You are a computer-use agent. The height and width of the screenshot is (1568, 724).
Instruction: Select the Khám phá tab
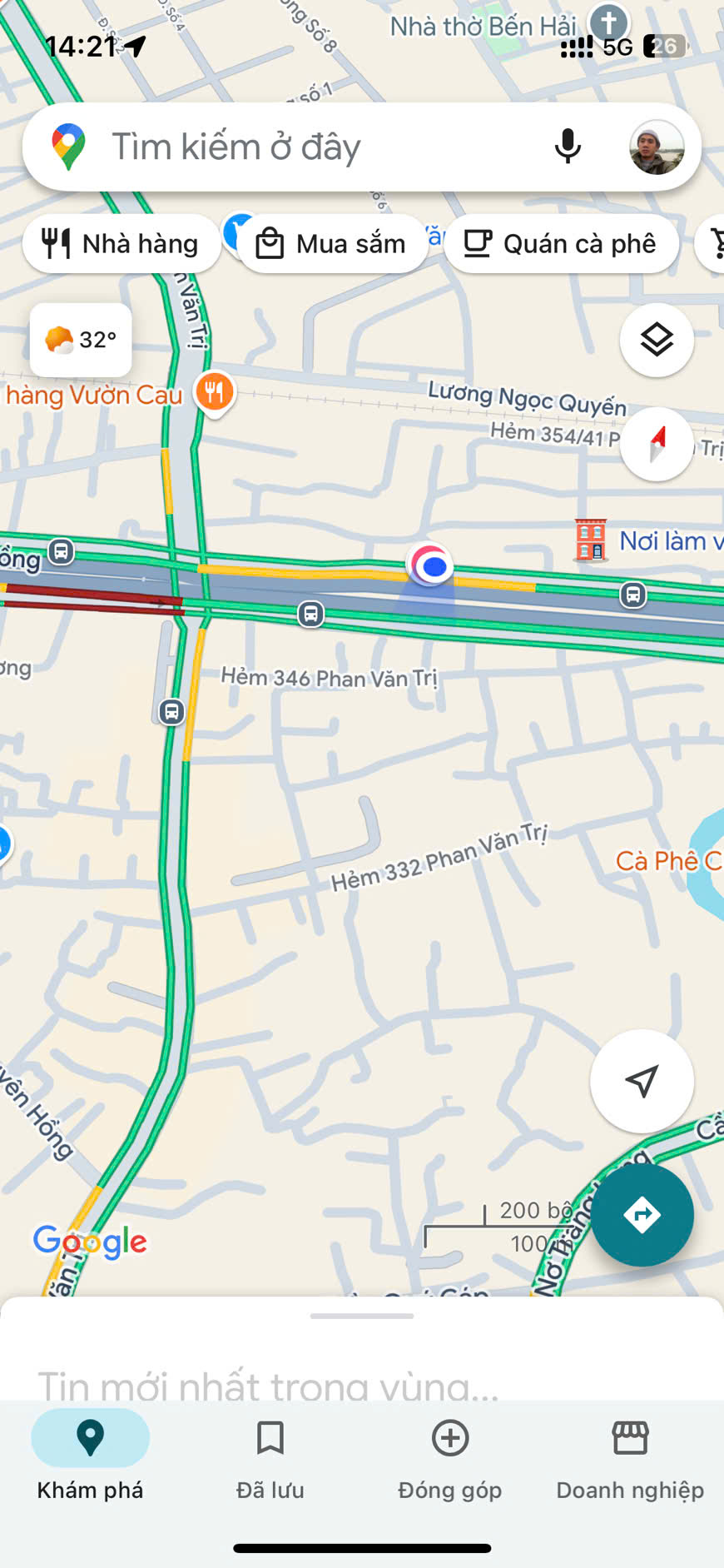[x=90, y=1459]
